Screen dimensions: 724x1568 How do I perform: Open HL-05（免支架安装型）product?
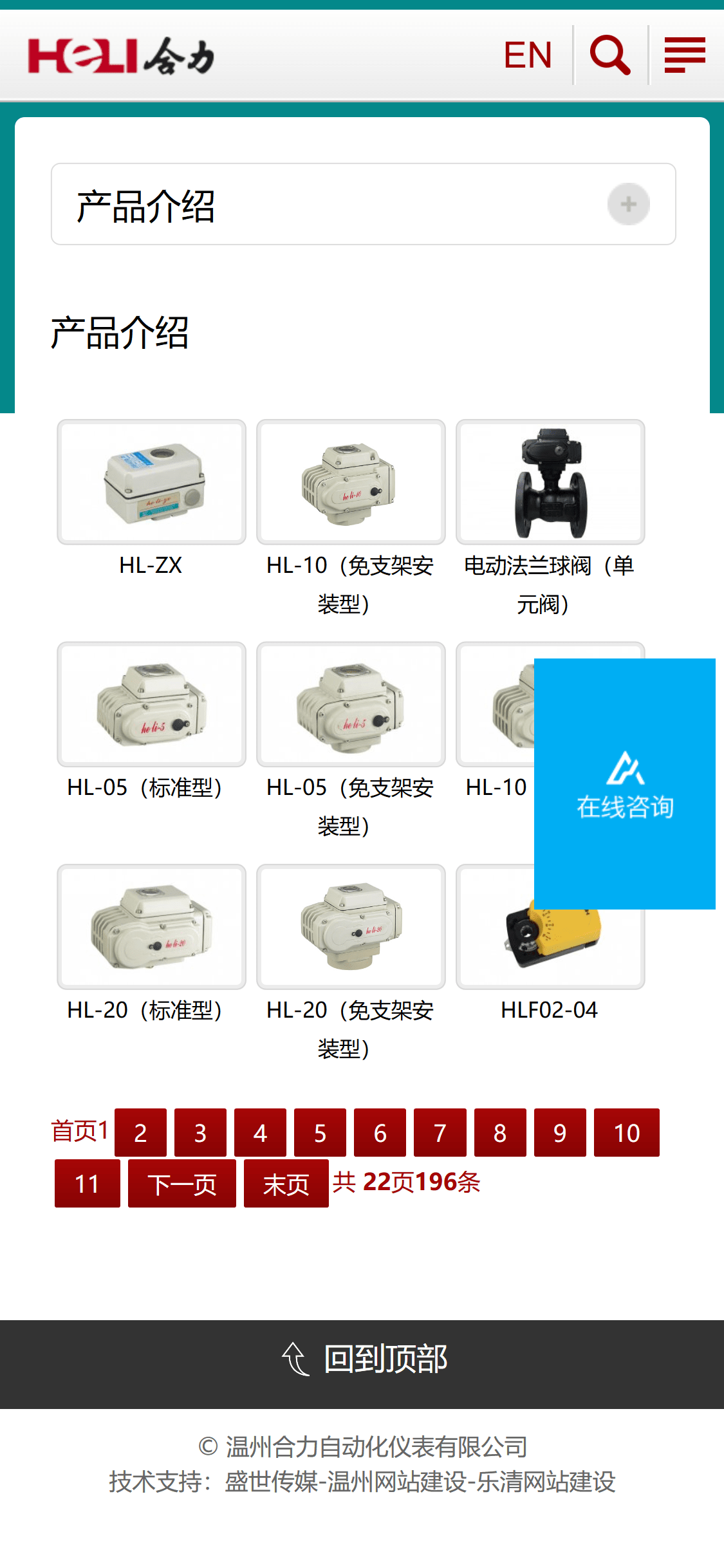point(351,704)
